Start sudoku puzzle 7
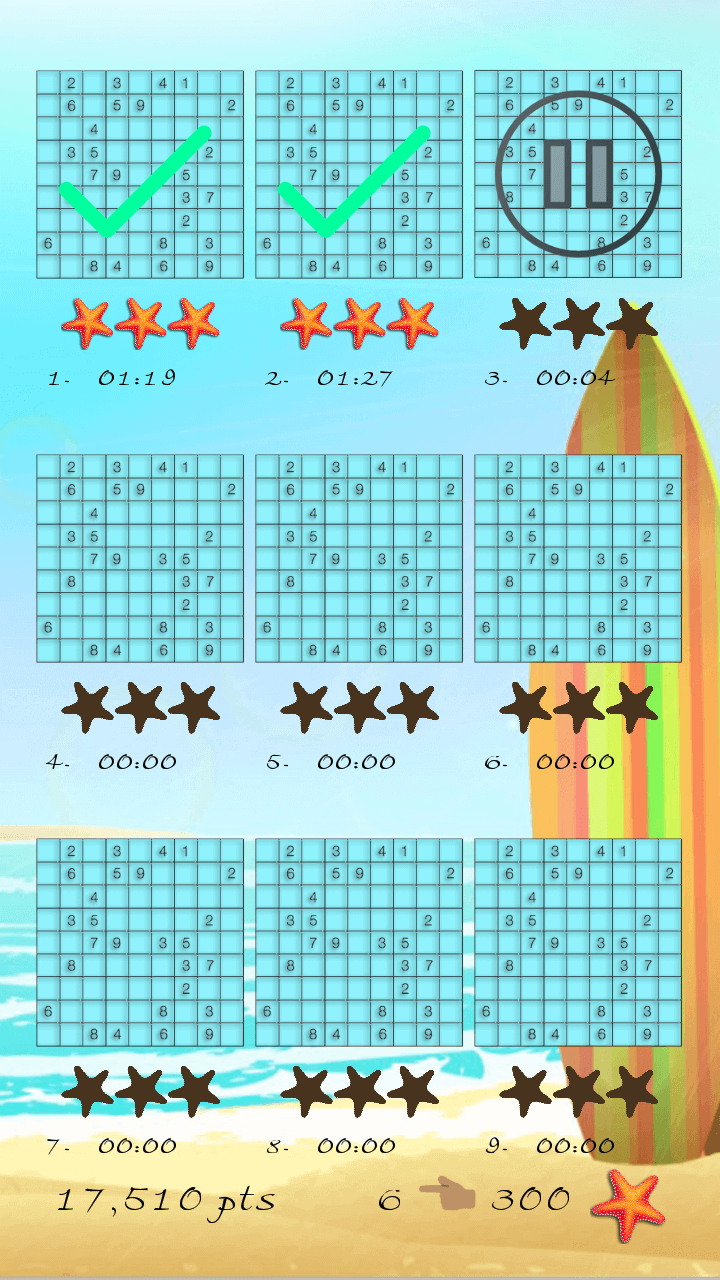Screen dimensions: 720x1280 140,942
